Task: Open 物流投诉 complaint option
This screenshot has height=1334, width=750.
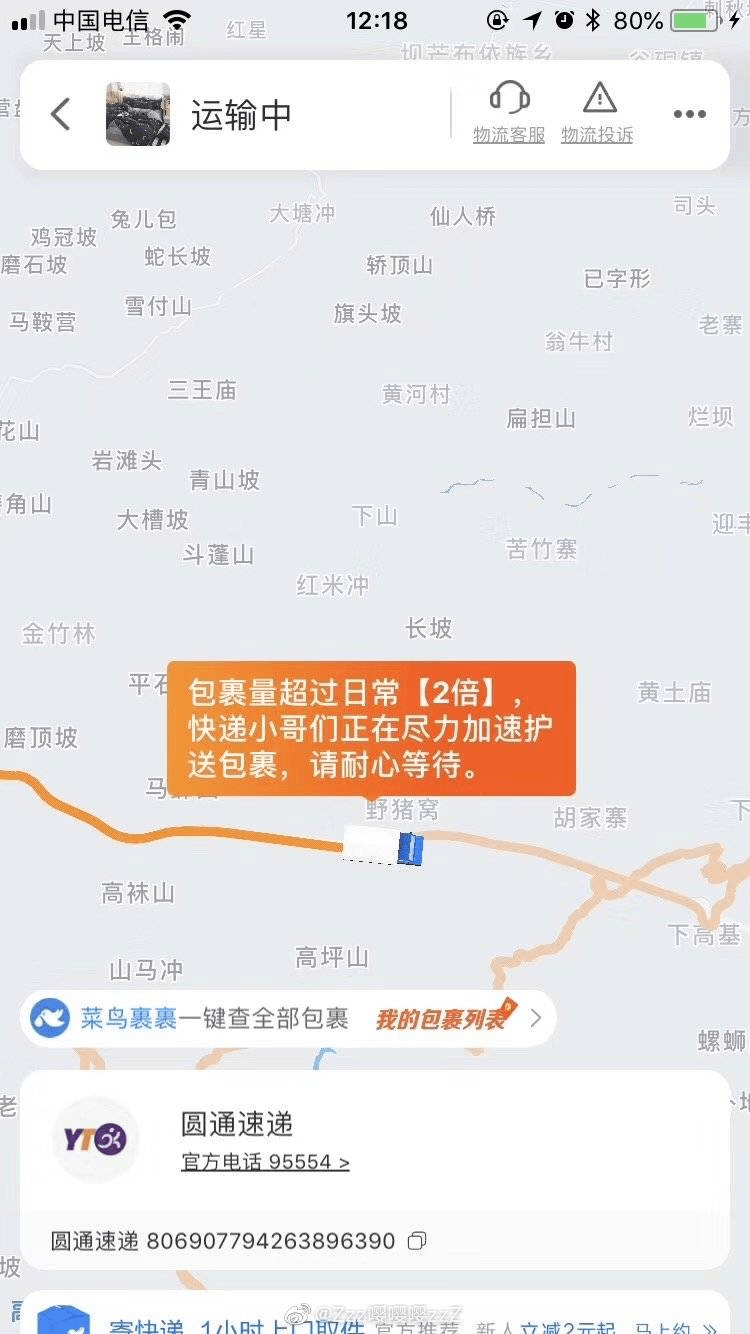Action: coord(597,114)
